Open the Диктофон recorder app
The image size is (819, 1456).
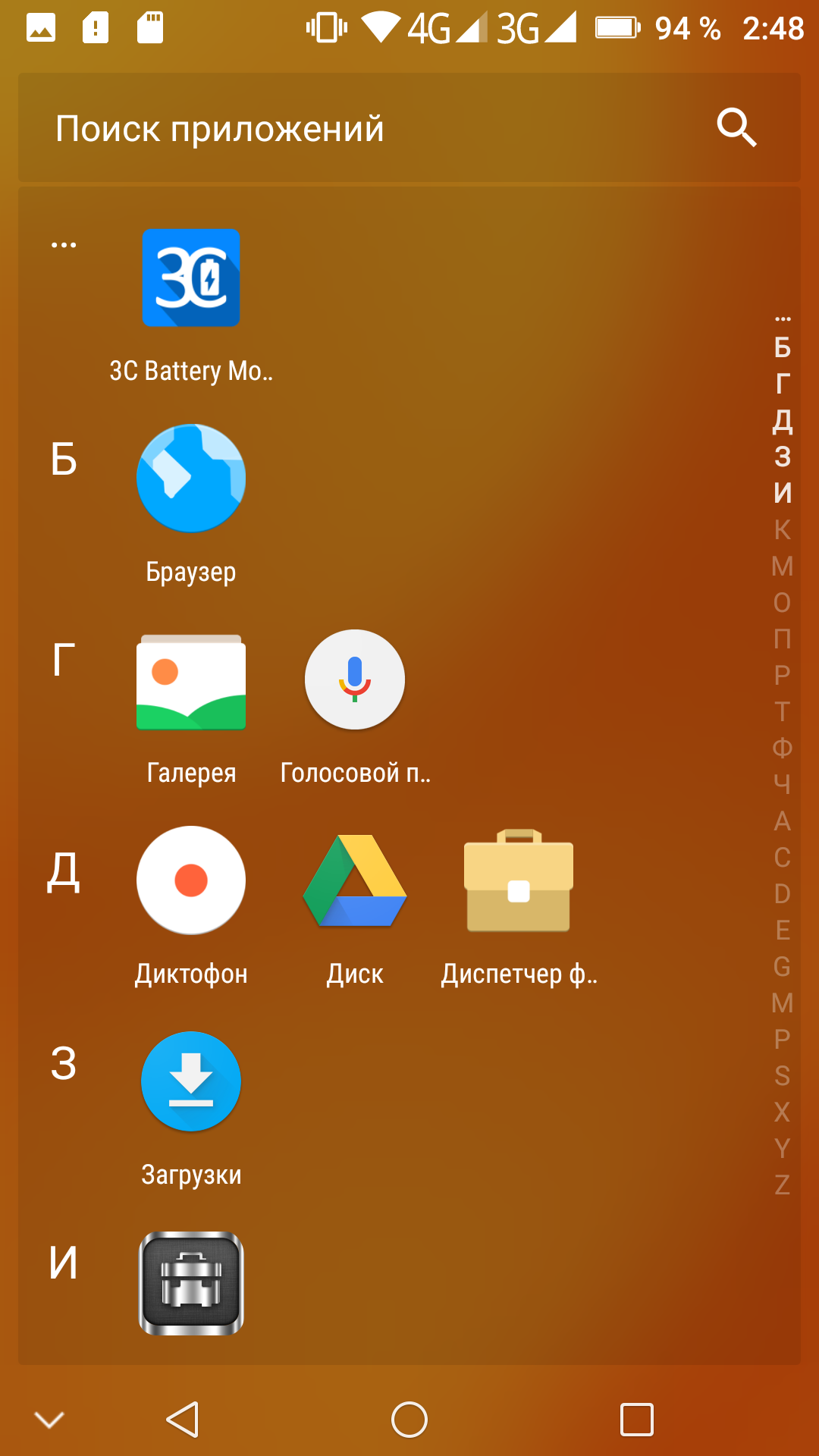point(191,880)
